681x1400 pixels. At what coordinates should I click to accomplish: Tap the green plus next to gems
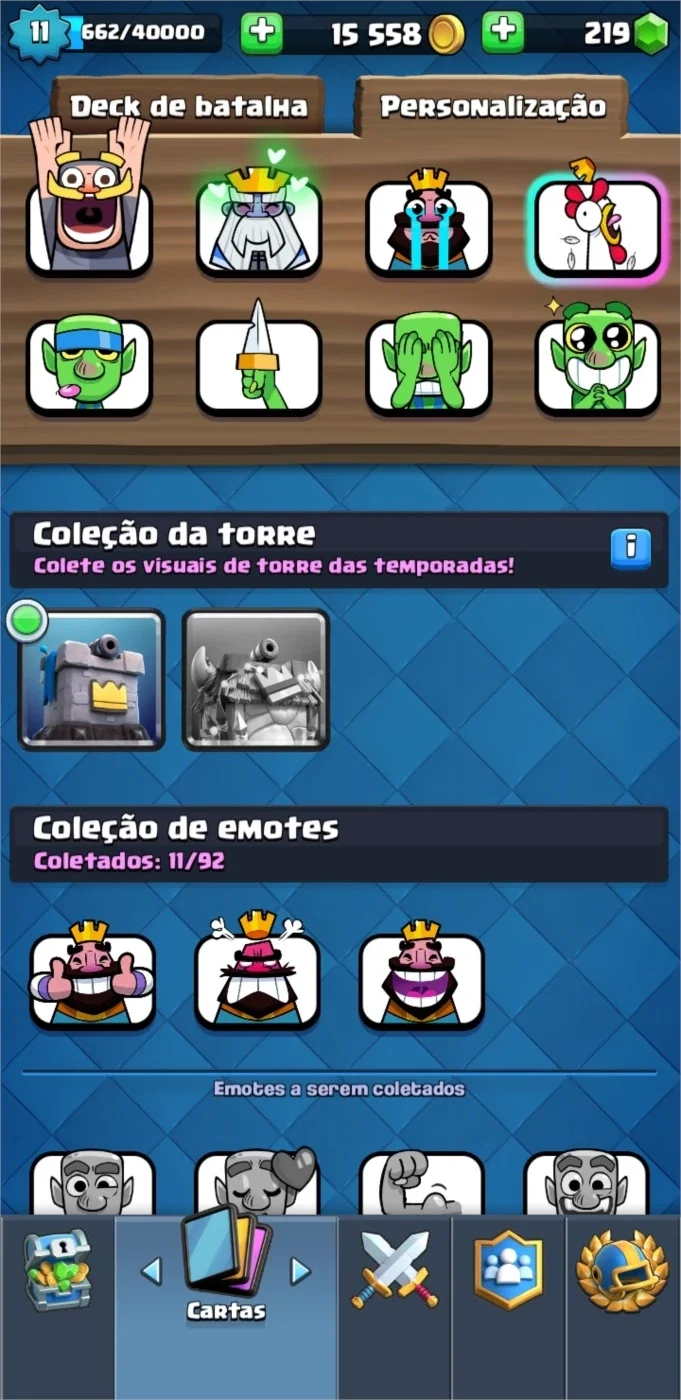click(503, 33)
